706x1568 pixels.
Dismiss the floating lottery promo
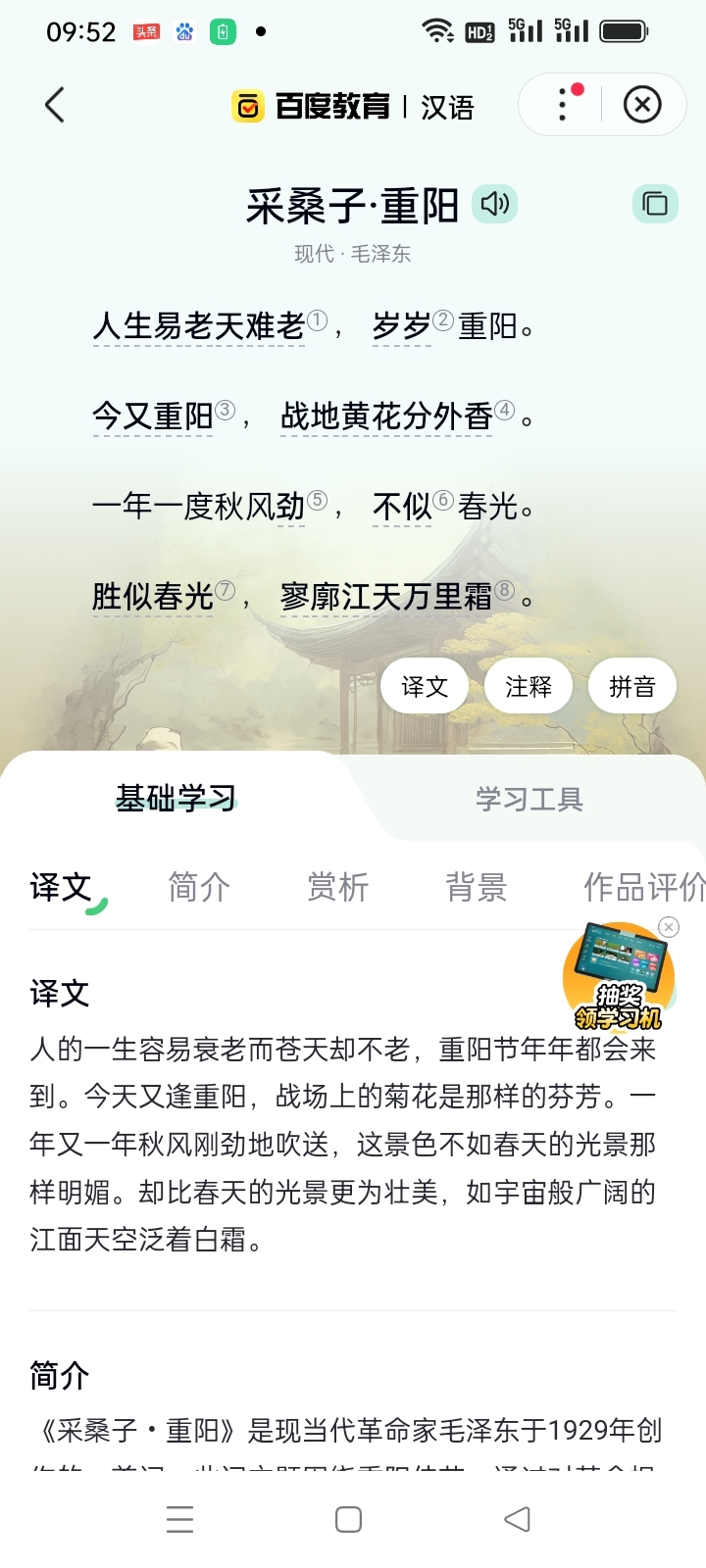(x=669, y=927)
